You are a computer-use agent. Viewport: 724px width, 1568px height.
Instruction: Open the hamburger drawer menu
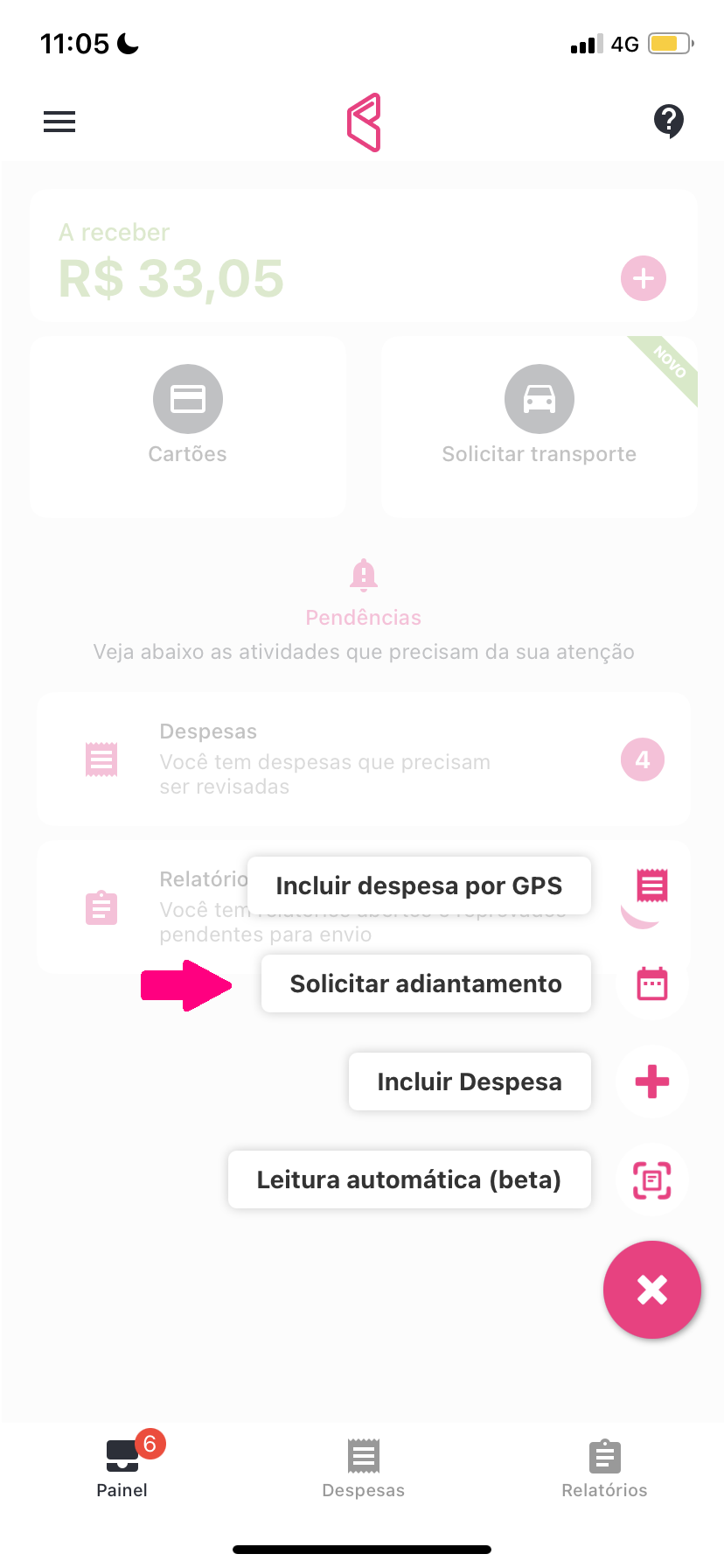coord(59,122)
